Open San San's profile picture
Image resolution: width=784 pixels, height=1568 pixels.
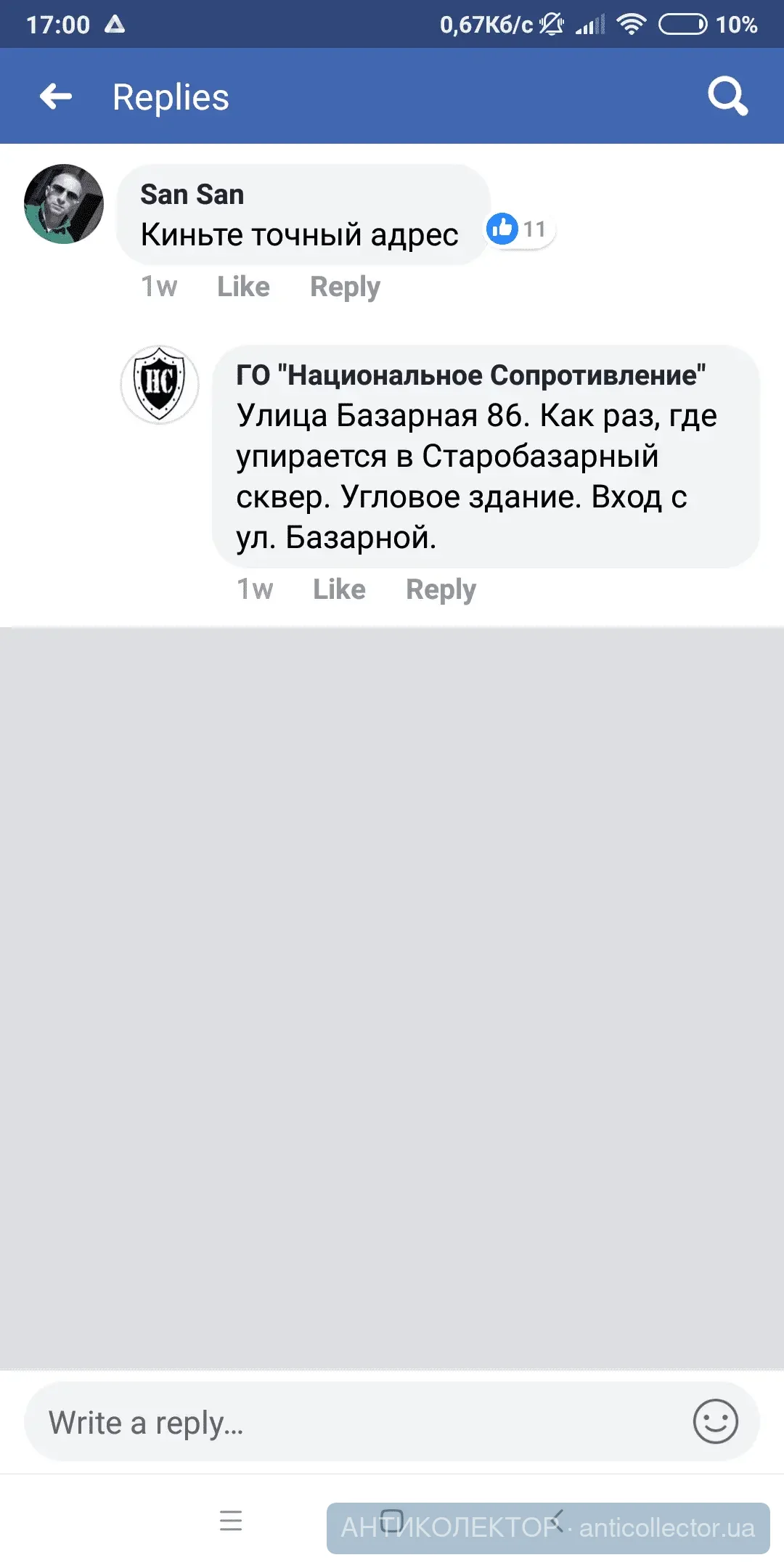[64, 204]
